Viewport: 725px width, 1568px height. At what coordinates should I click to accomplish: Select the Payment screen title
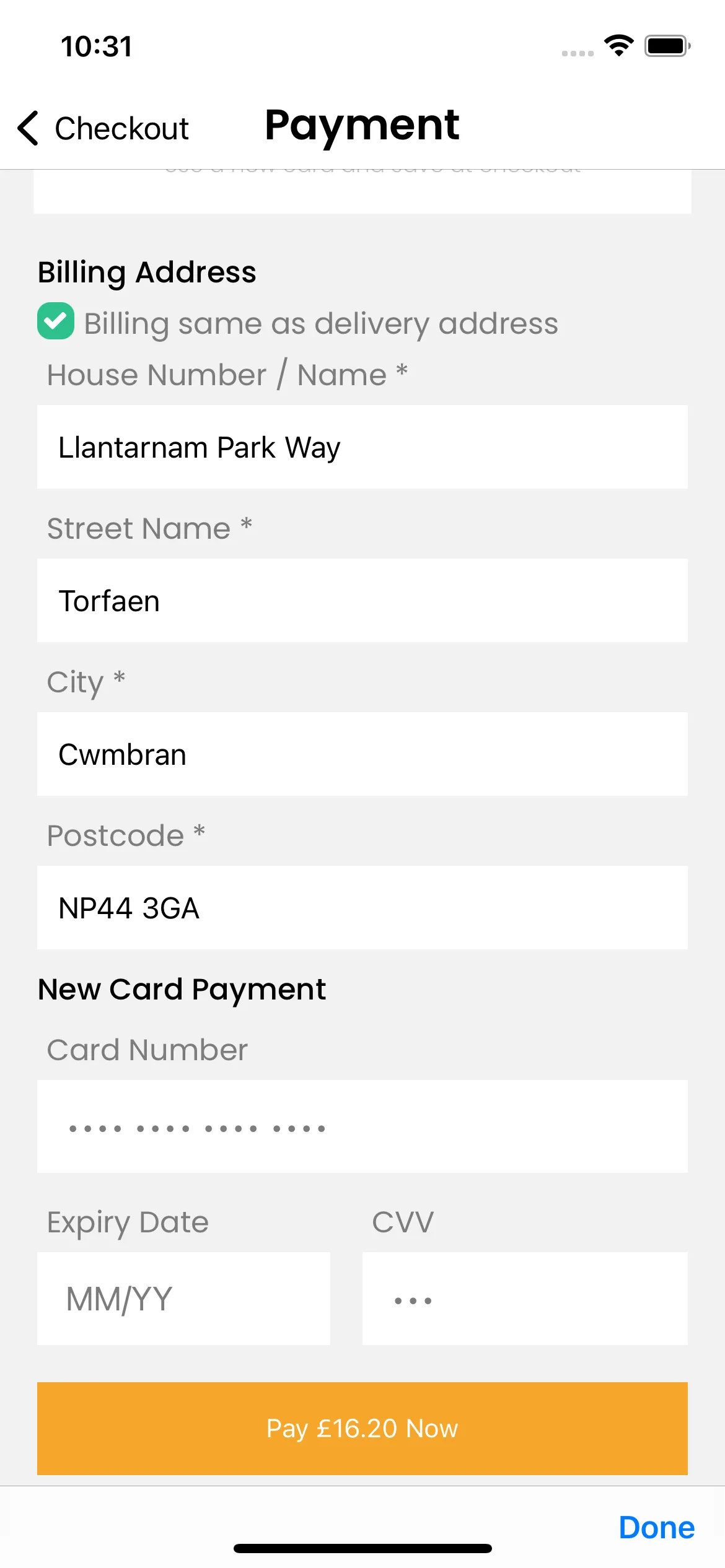362,126
